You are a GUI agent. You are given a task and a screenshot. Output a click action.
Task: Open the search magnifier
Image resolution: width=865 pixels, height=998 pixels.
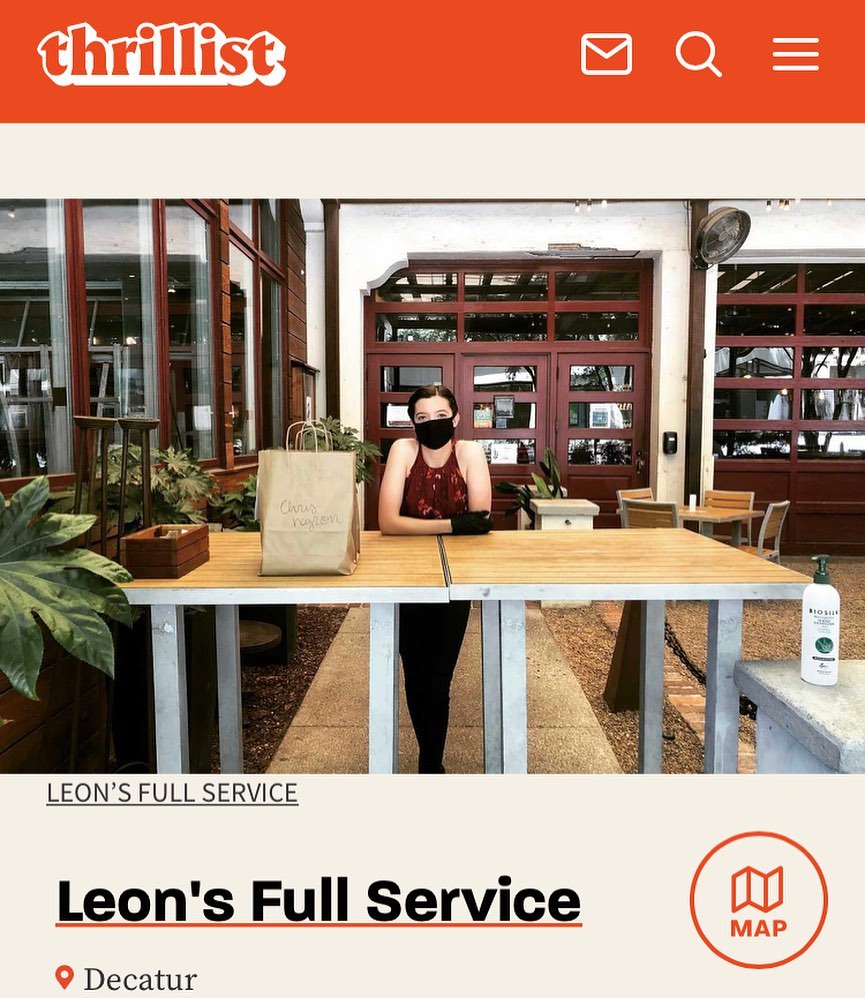[698, 54]
